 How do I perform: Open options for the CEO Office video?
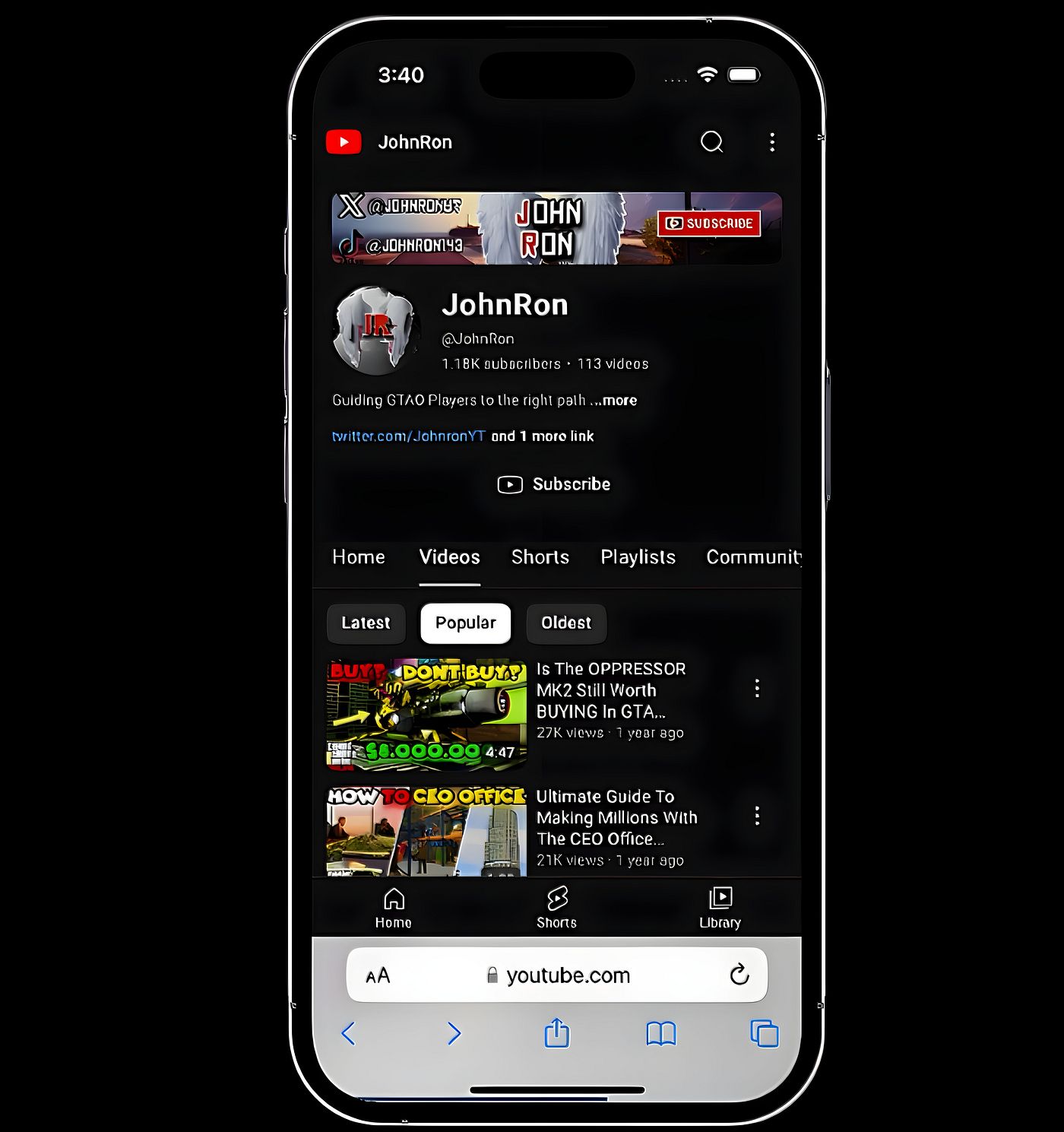point(757,816)
